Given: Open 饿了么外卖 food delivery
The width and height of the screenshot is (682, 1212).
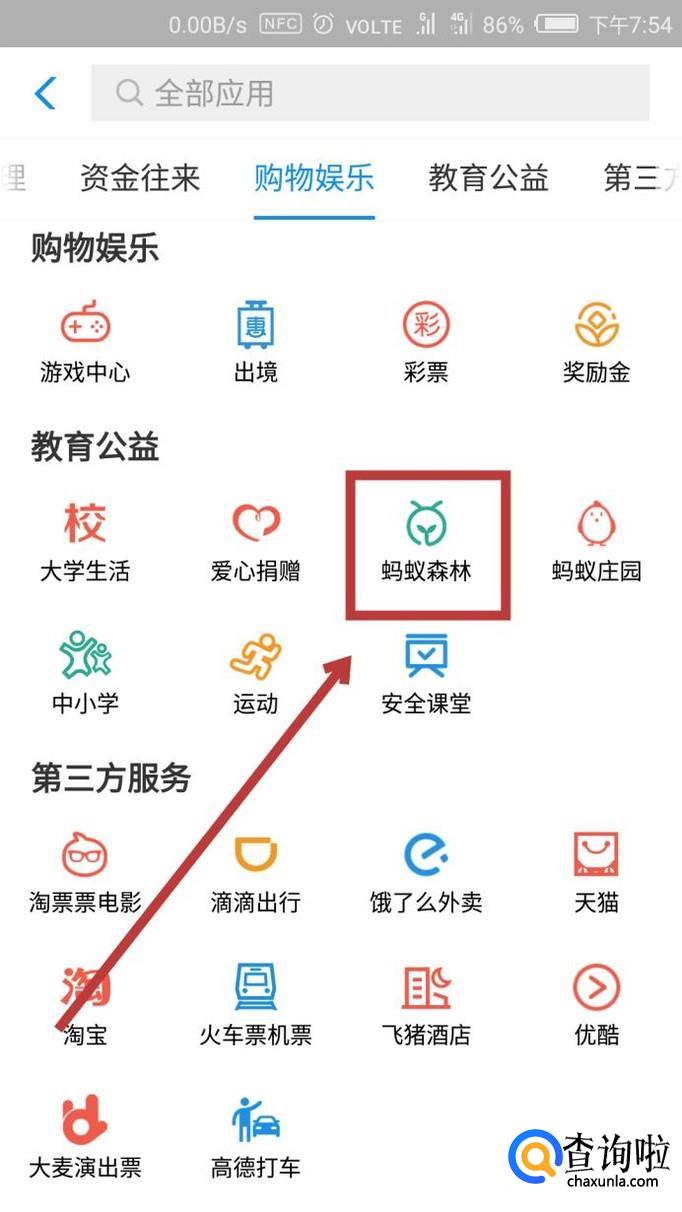Looking at the screenshot, I should click(426, 872).
